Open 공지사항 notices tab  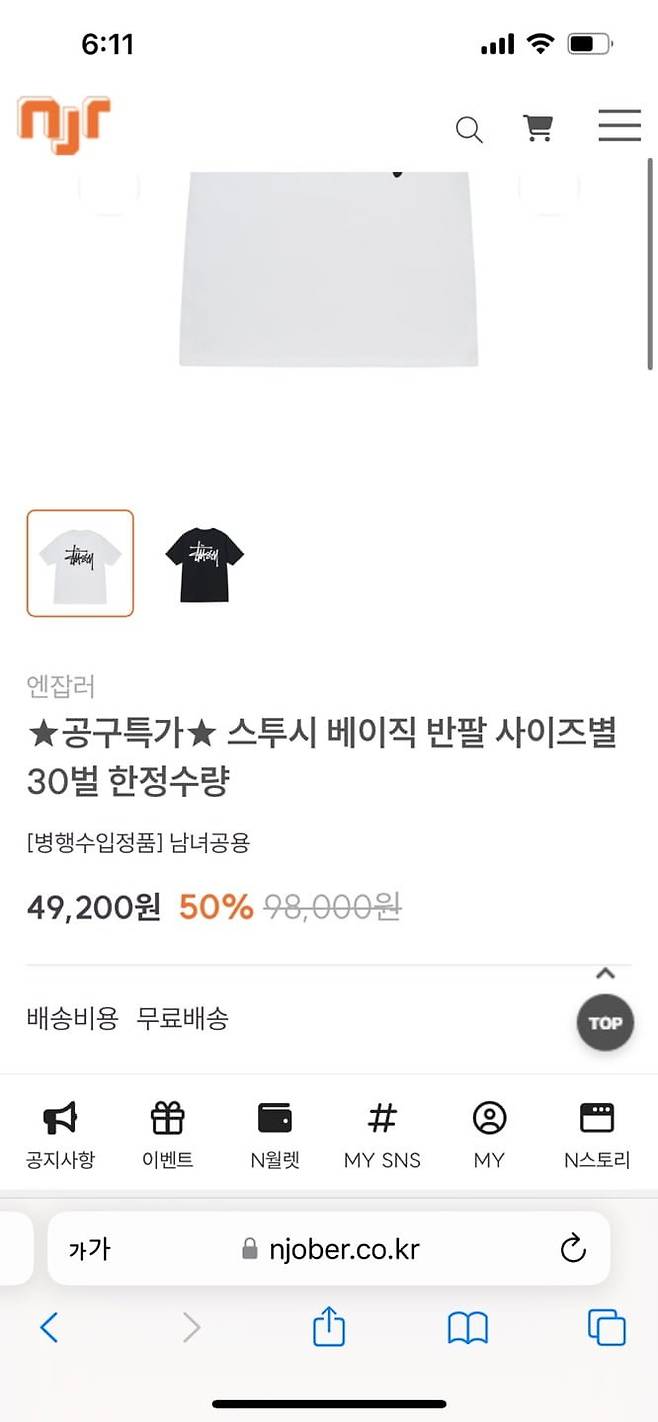[60, 1135]
